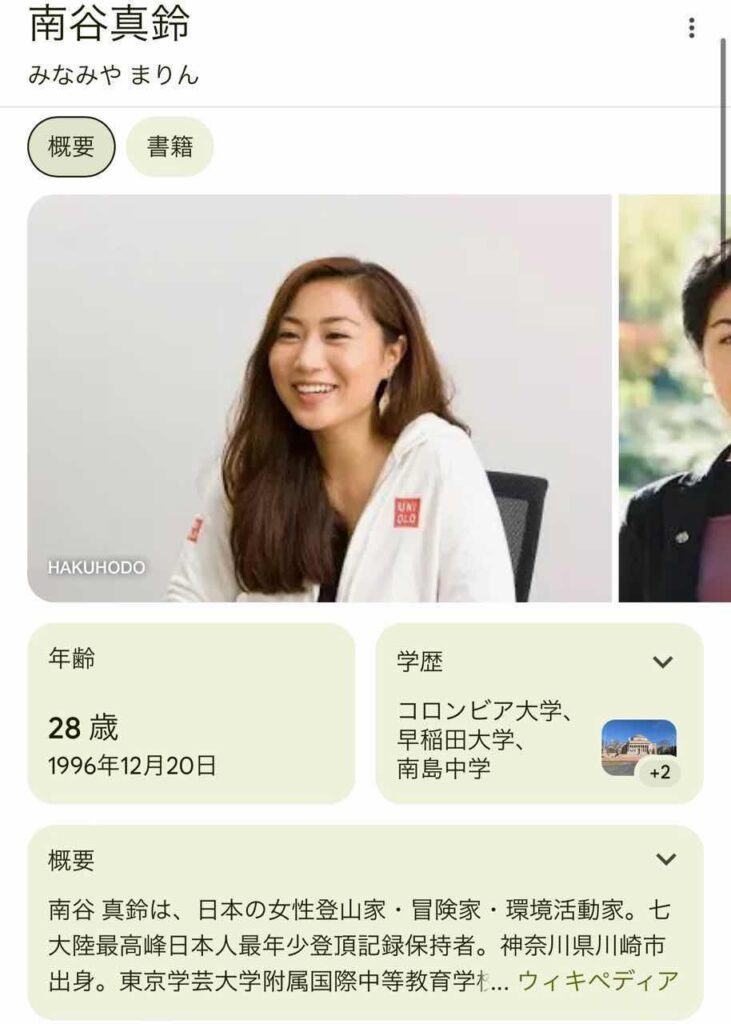
Task: Open the second photo in the carousel
Action: coord(675,398)
